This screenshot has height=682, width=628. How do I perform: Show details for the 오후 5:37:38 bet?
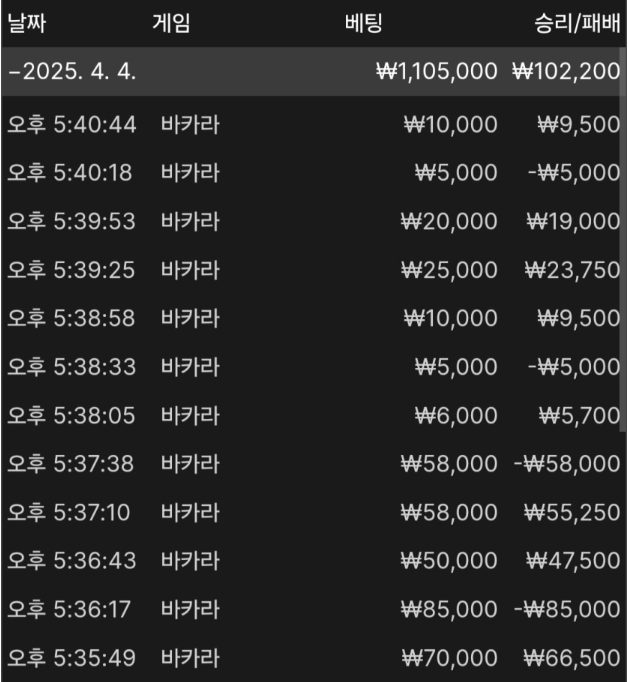click(x=312, y=464)
